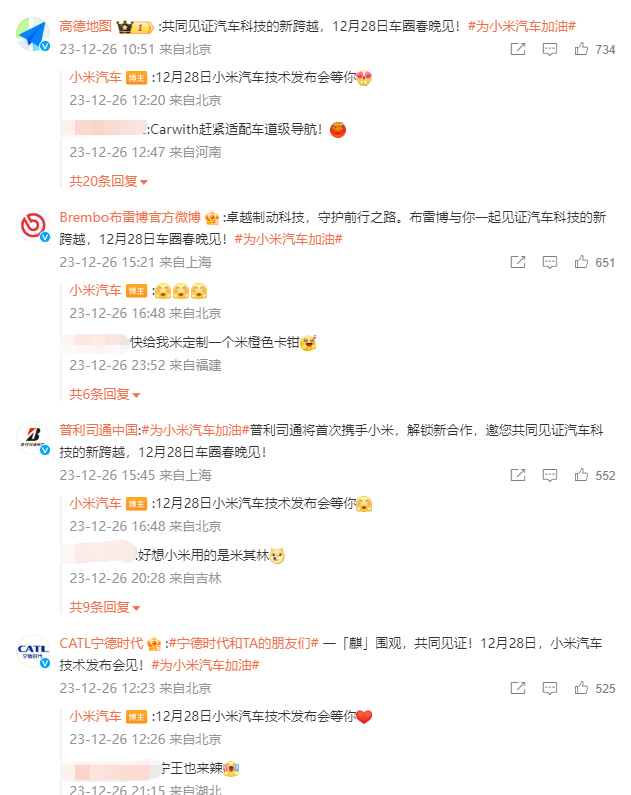Reply to the Brembo布雷博 comment
Screen dimensions: 631x795
click(x=549, y=262)
